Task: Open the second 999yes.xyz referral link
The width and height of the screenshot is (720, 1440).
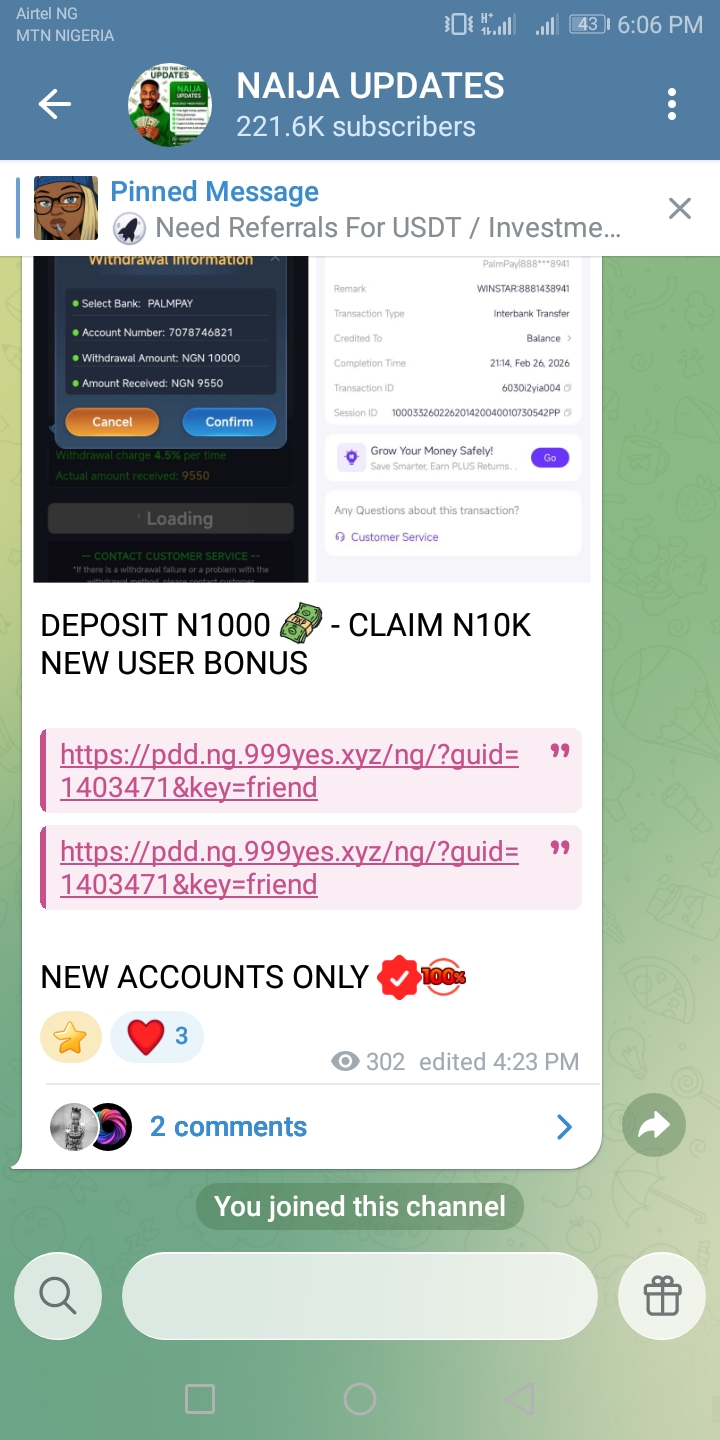Action: coord(289,868)
